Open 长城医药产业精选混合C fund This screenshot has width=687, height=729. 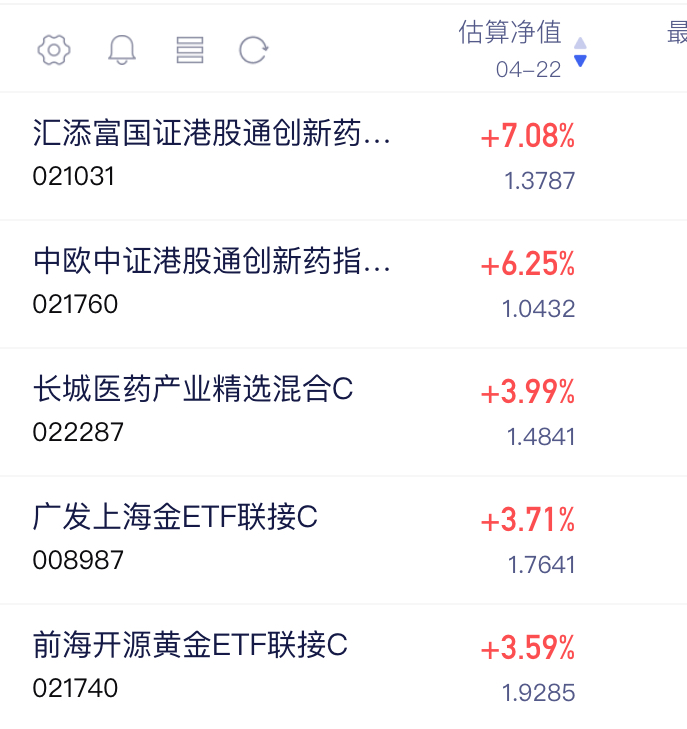[344, 412]
